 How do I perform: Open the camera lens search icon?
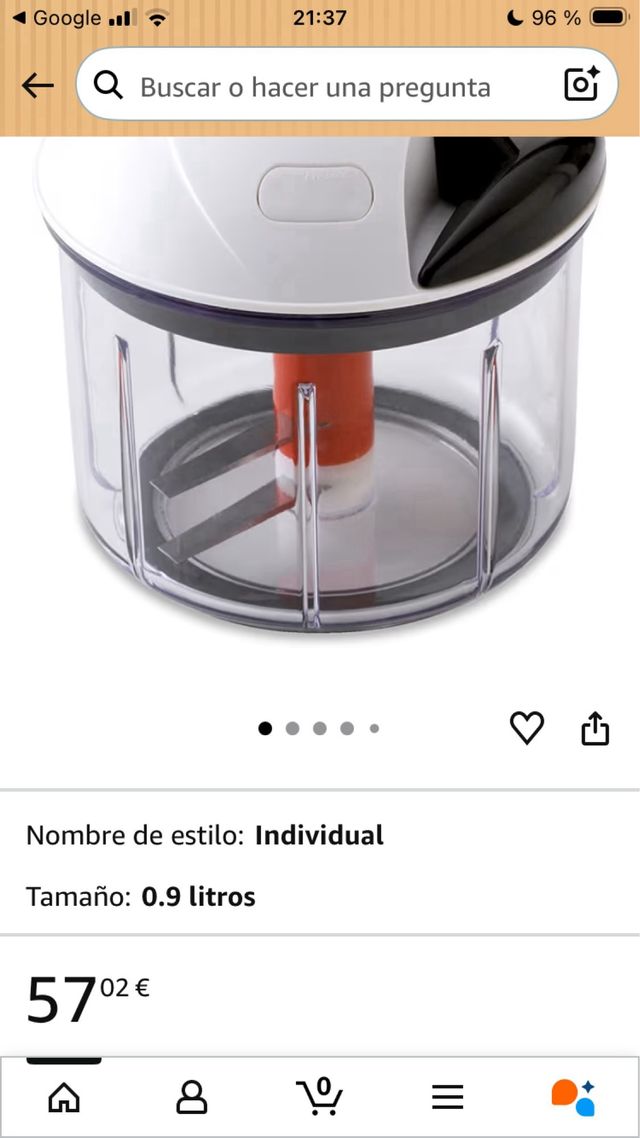pos(581,86)
